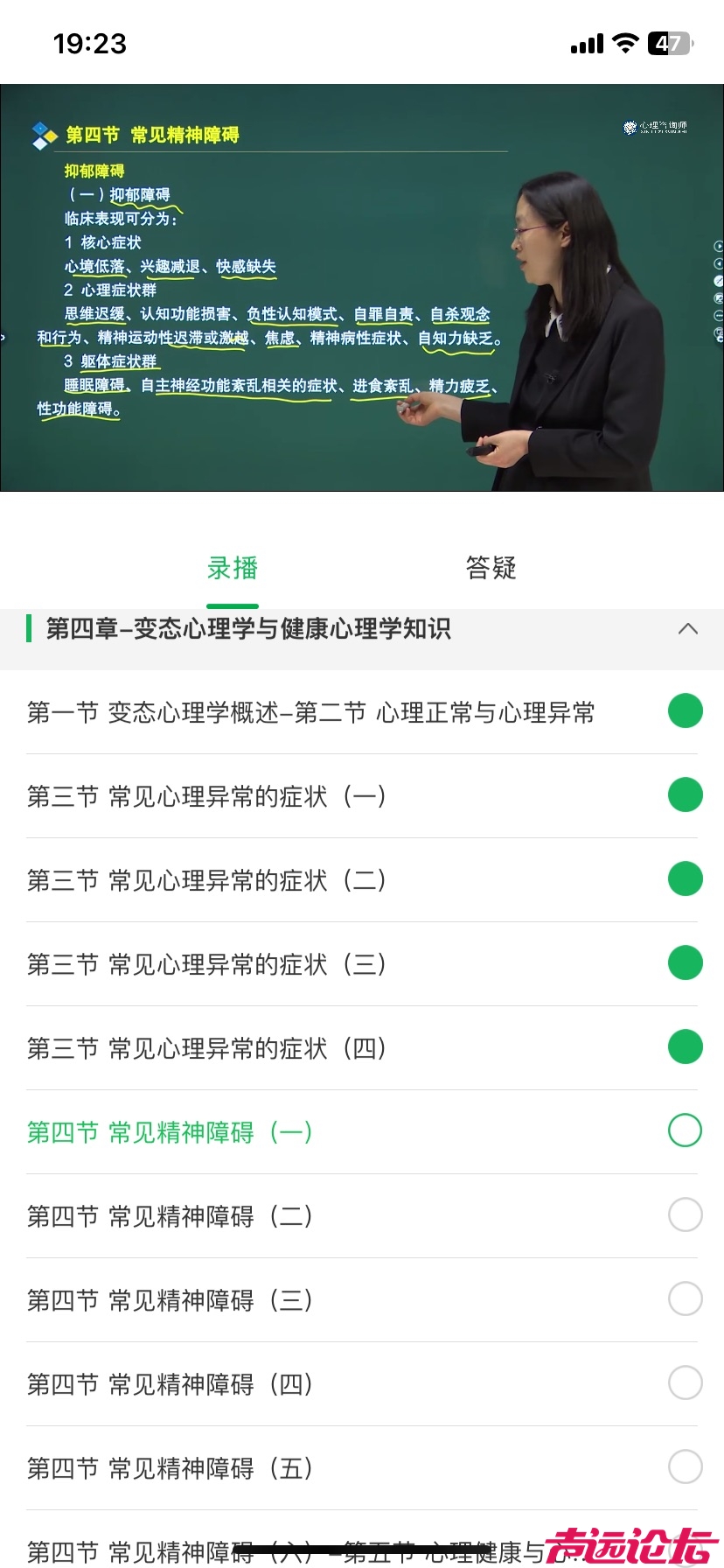The image size is (724, 1568).
Task: Play 第三节 常见心理异常的症状（二）
Action: coord(206,880)
